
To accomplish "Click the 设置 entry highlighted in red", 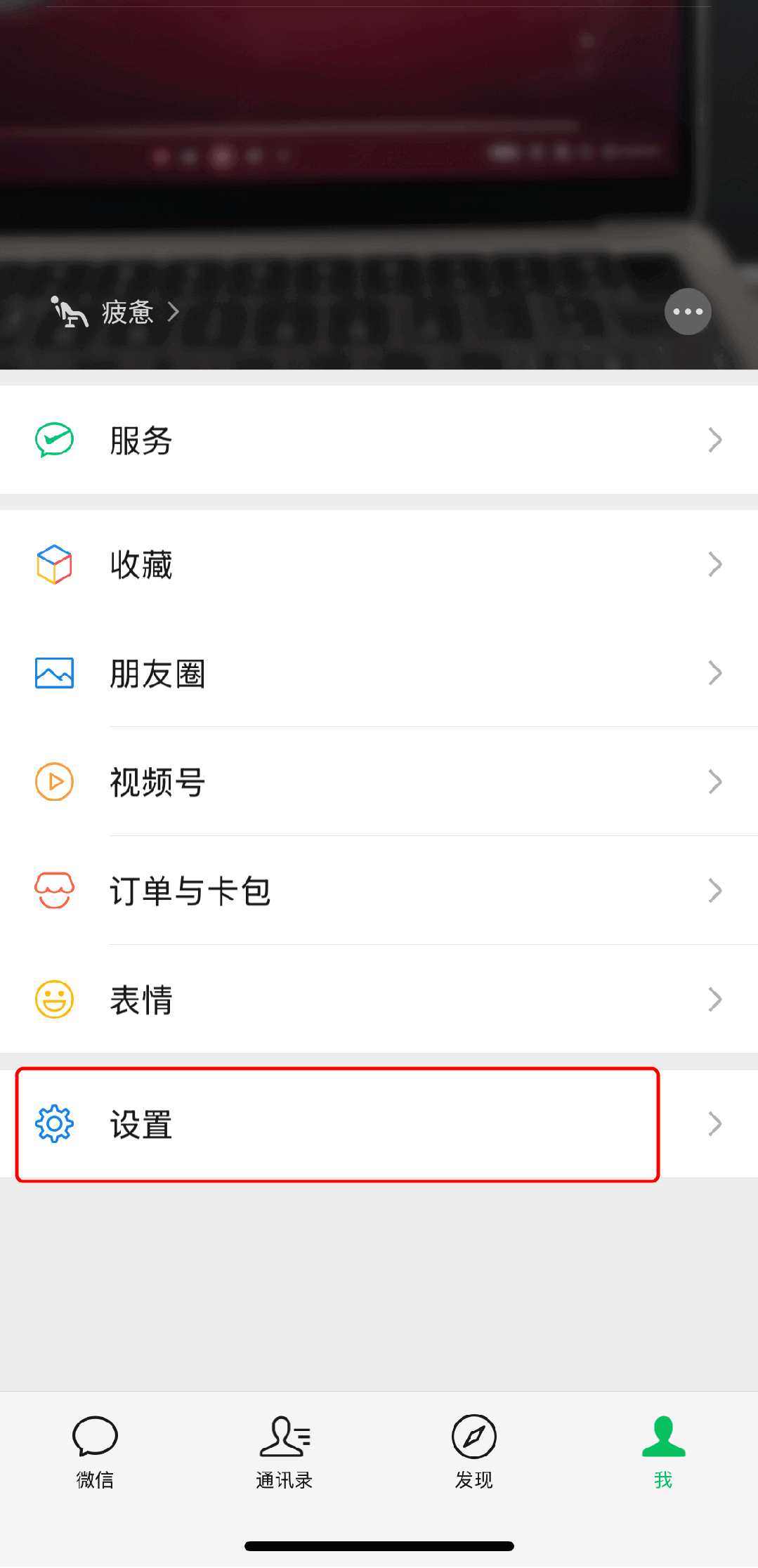I will (337, 1124).
